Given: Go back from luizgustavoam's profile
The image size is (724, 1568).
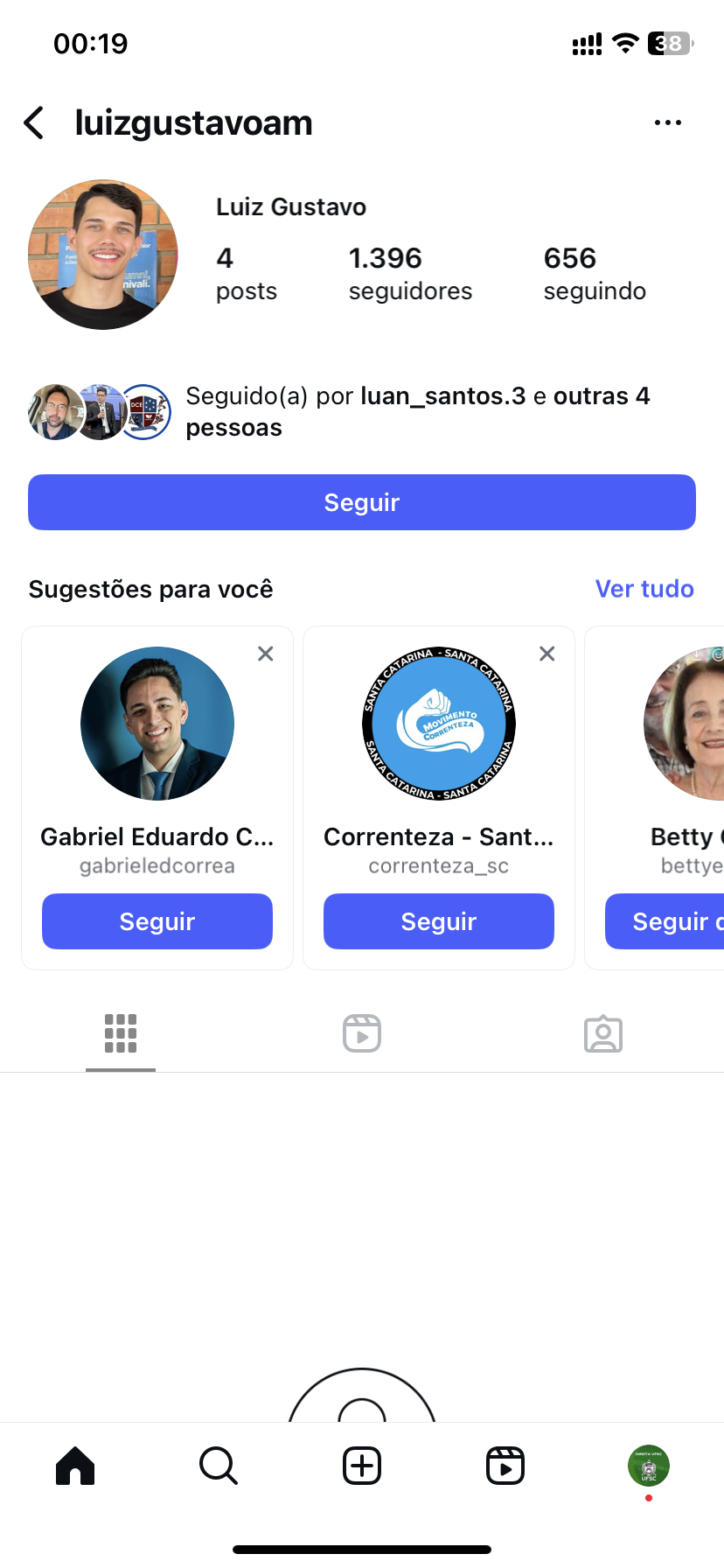Looking at the screenshot, I should pyautogui.click(x=35, y=123).
